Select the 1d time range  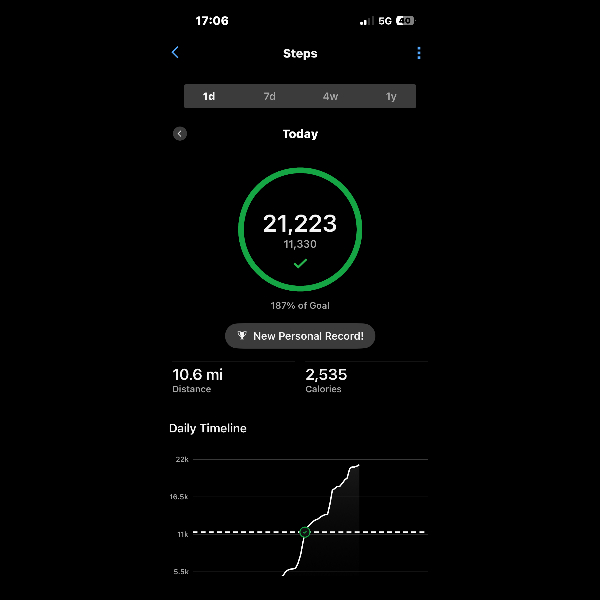pyautogui.click(x=209, y=96)
